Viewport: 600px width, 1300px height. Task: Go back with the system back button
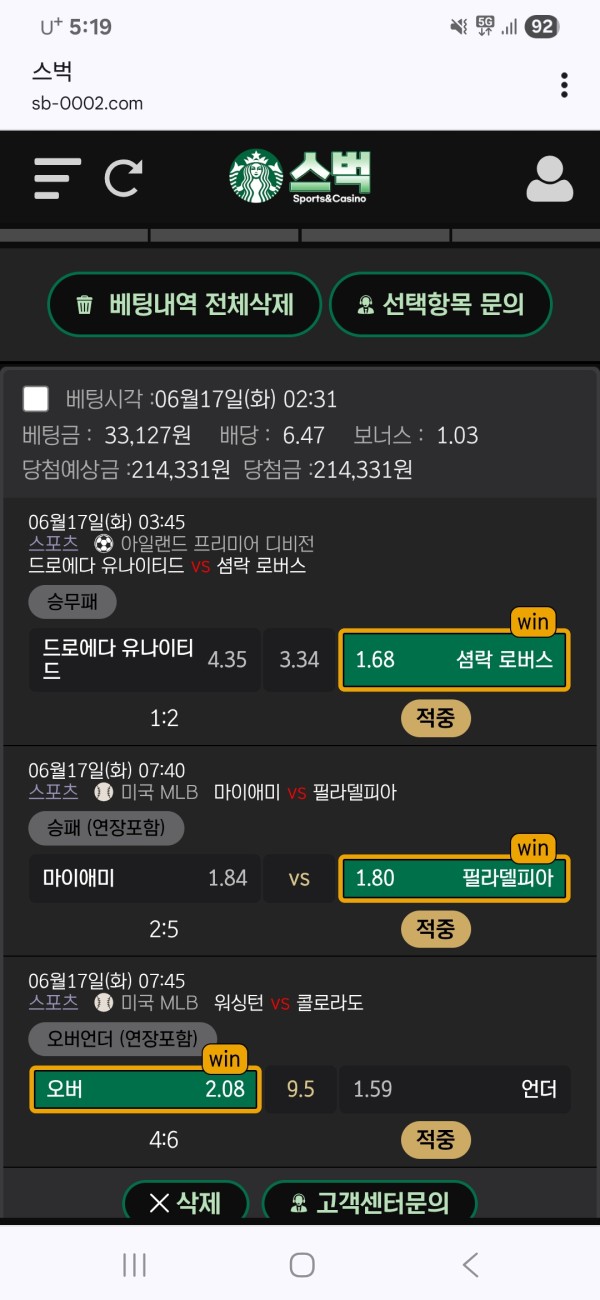[x=471, y=1264]
